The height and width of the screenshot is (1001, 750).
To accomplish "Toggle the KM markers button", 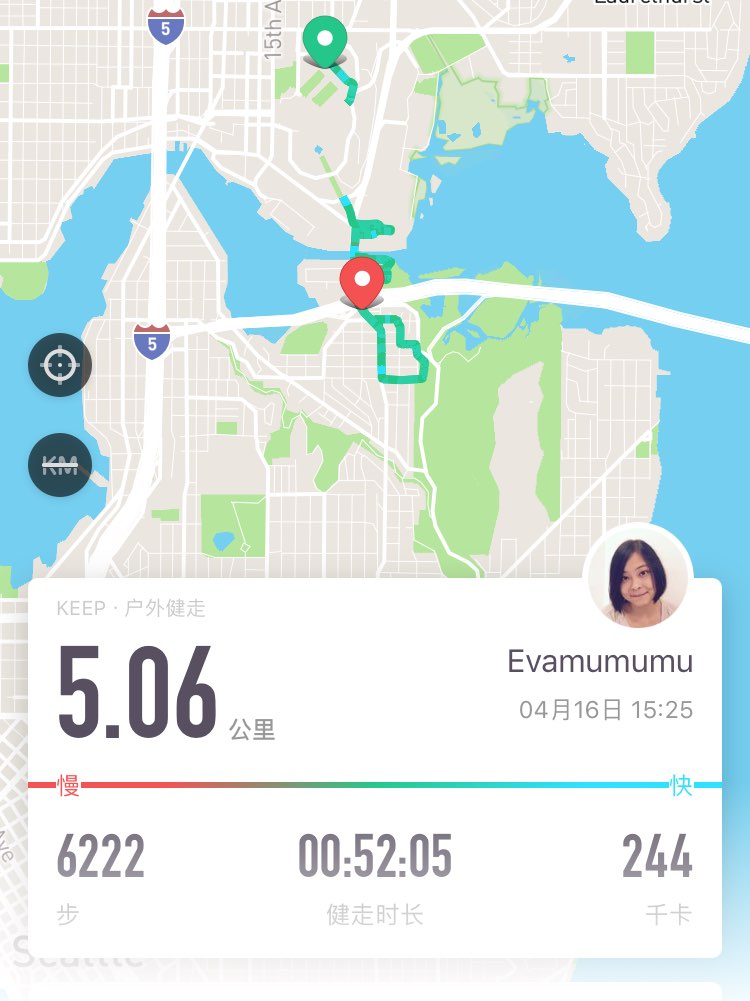I will (x=60, y=465).
